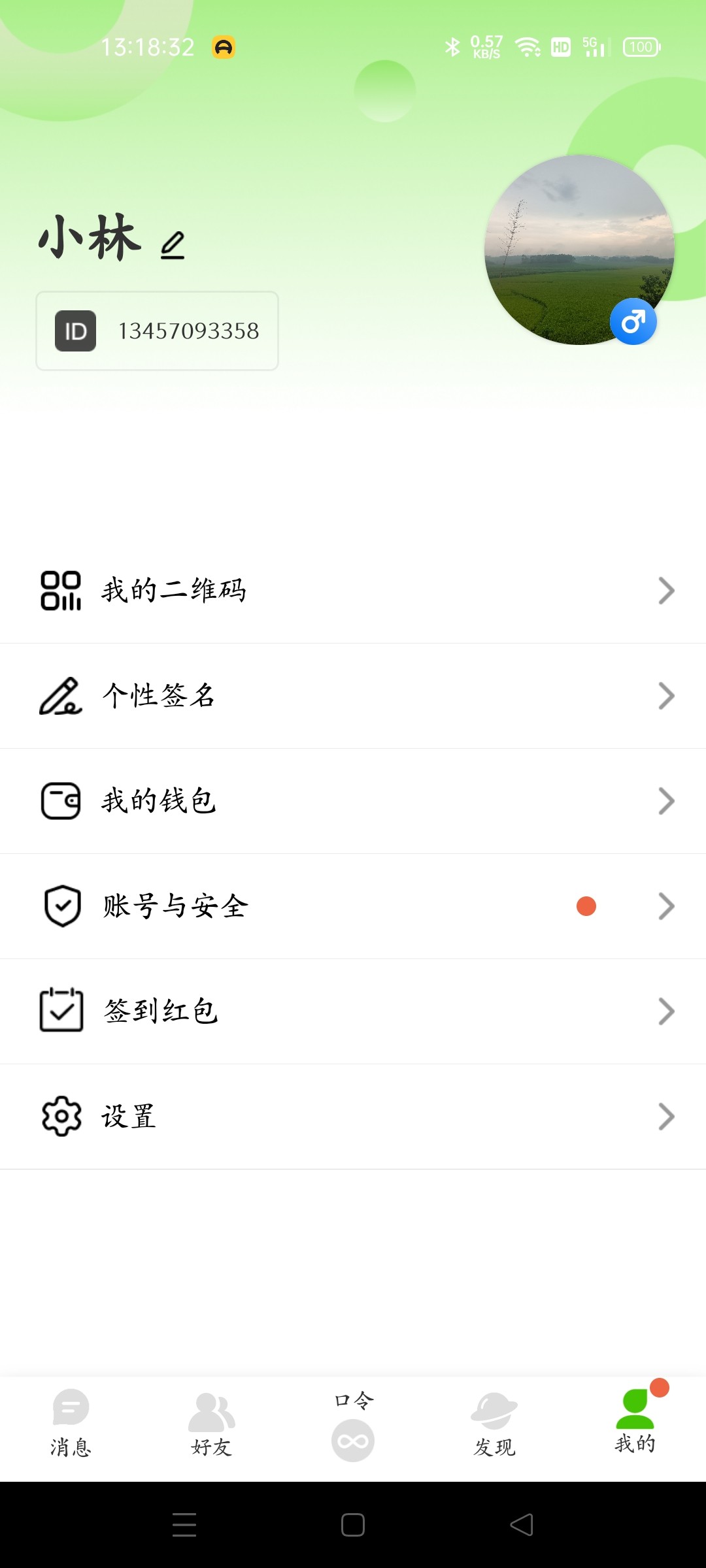Click the 账号与安全 shield icon

pyautogui.click(x=61, y=906)
